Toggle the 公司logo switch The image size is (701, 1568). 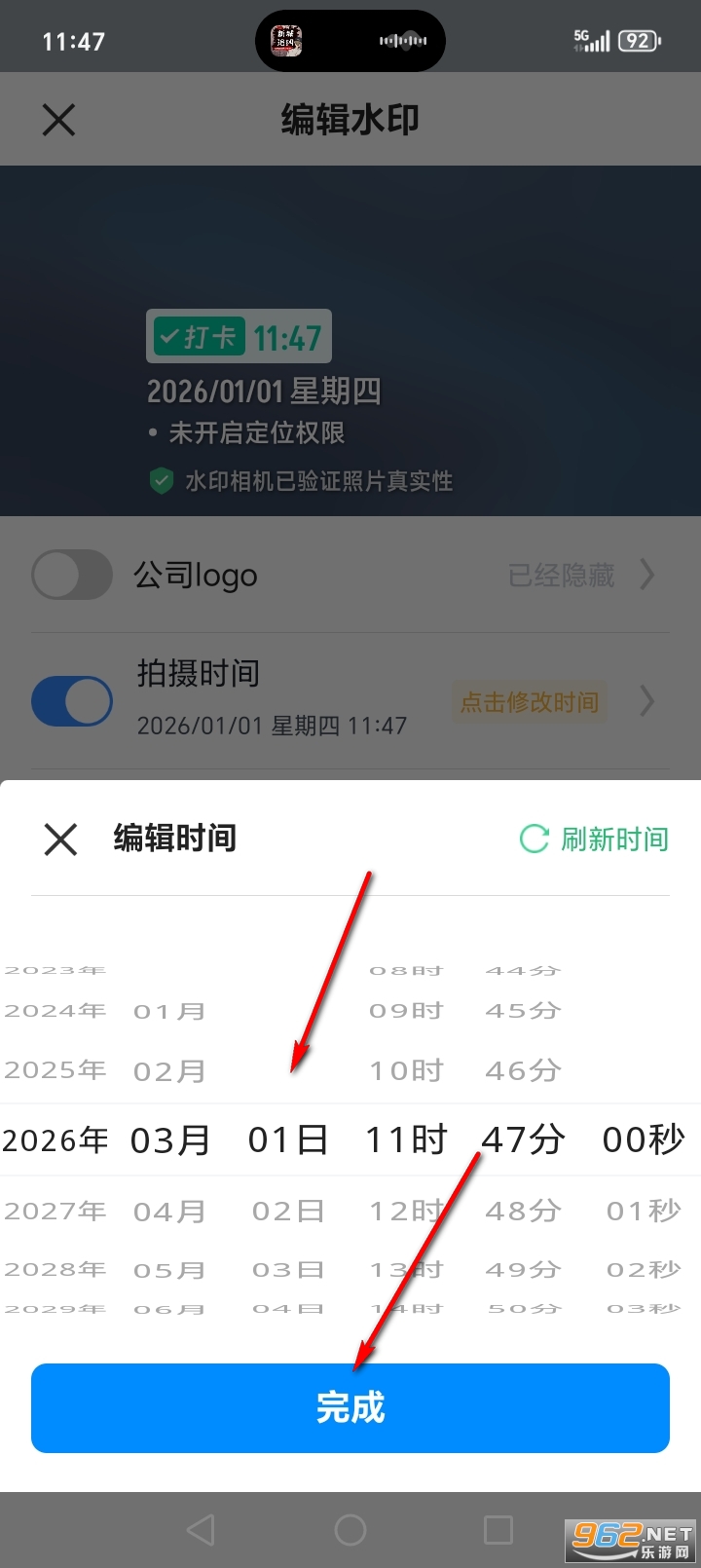72,575
